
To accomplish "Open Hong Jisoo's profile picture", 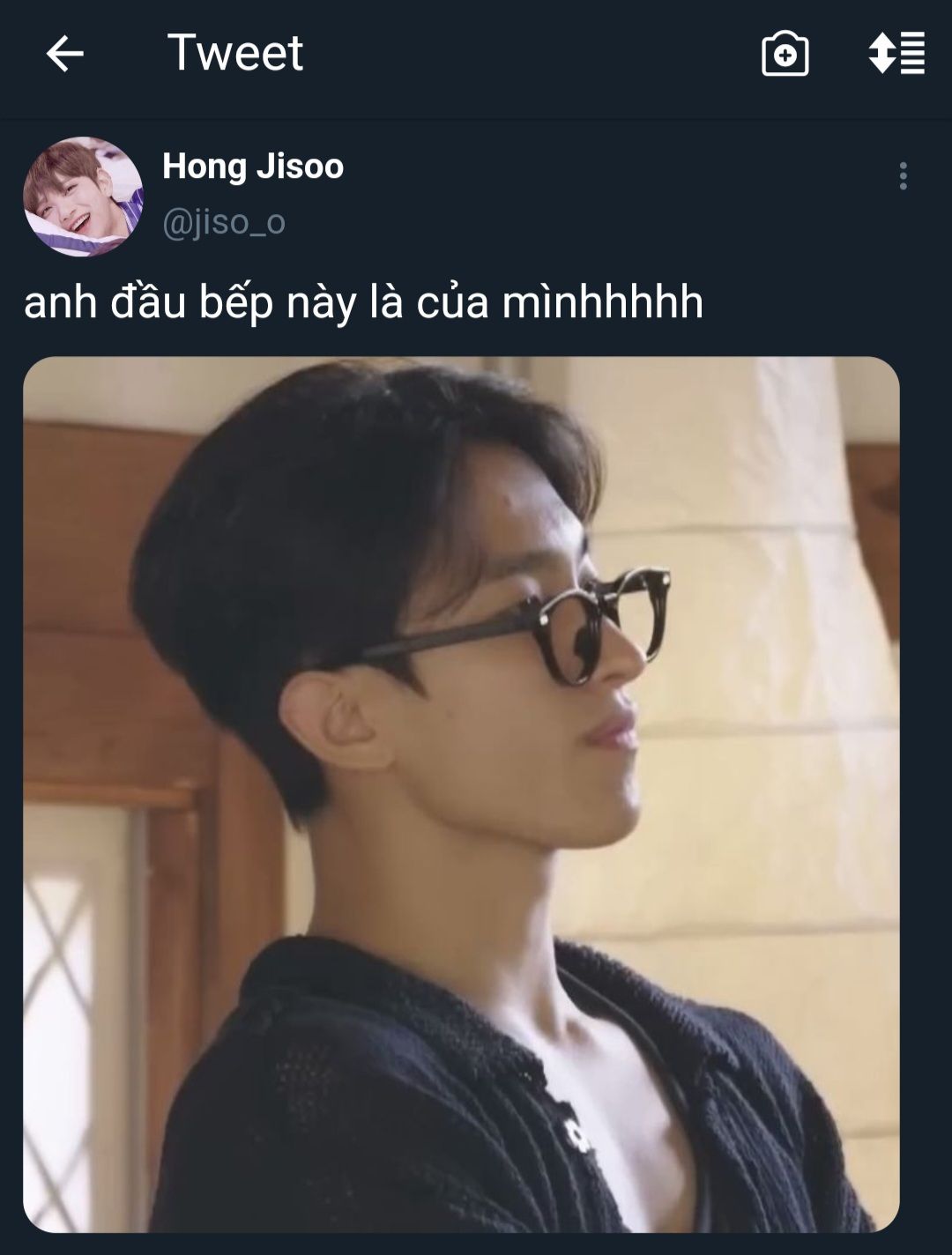I will point(83,197).
